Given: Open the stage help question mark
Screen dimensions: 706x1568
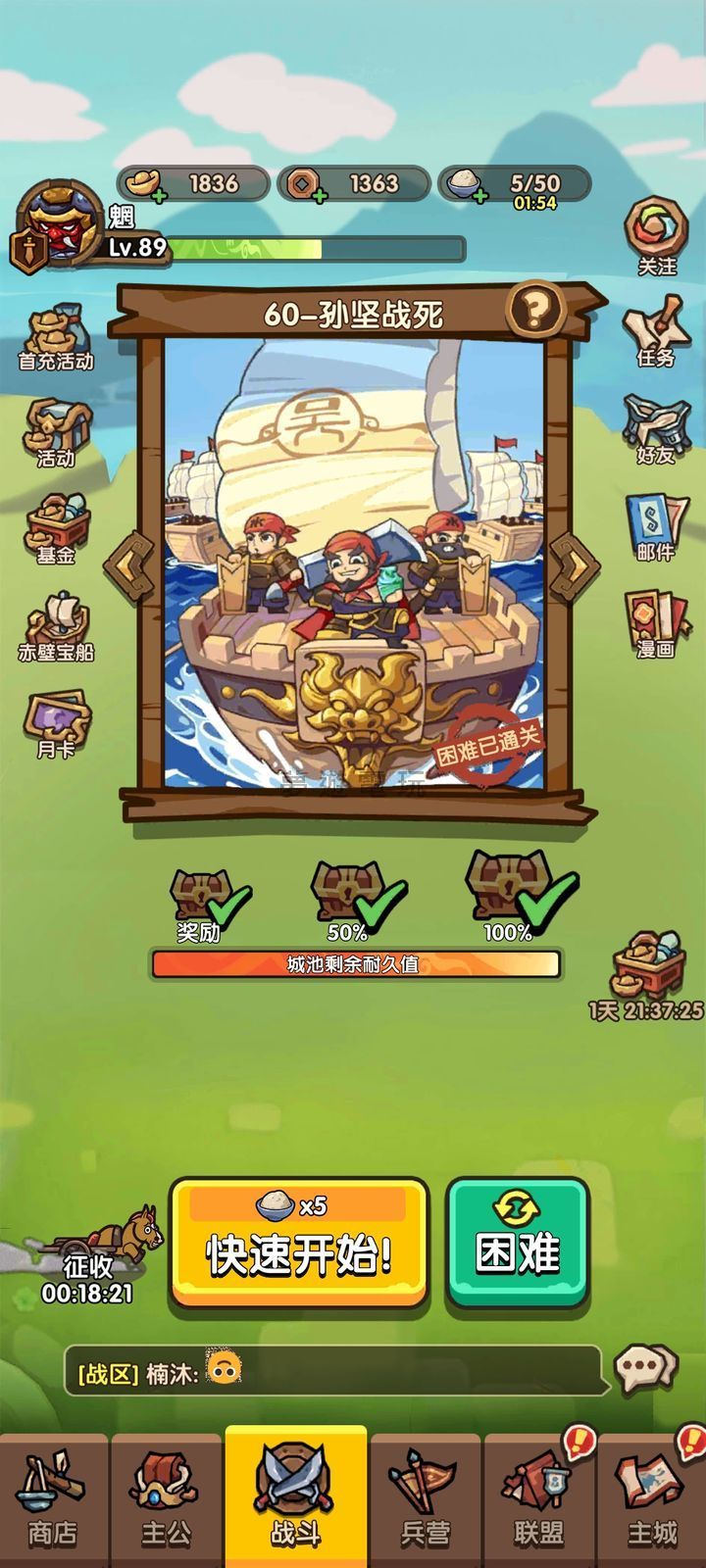Looking at the screenshot, I should pos(535,310).
